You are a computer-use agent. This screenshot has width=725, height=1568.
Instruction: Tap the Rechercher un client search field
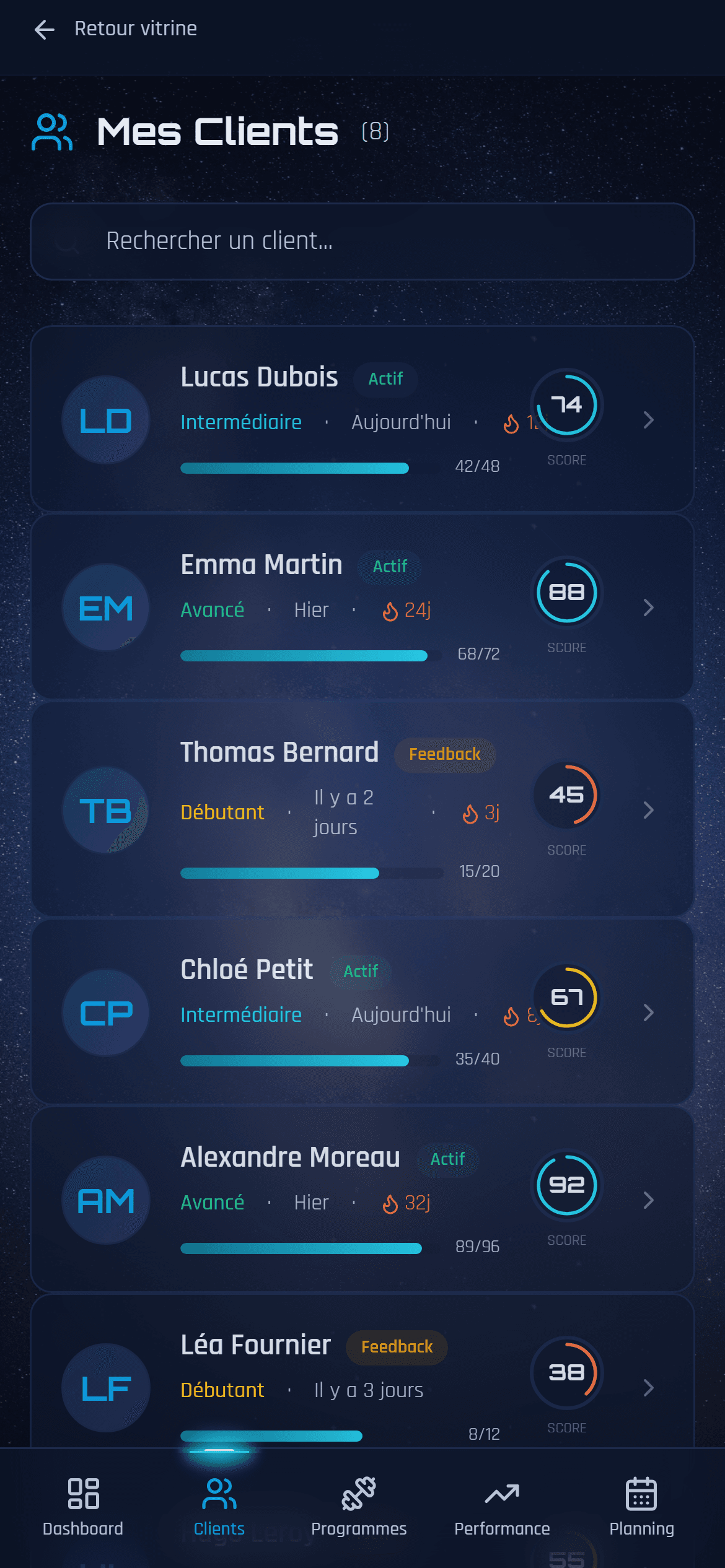point(362,241)
